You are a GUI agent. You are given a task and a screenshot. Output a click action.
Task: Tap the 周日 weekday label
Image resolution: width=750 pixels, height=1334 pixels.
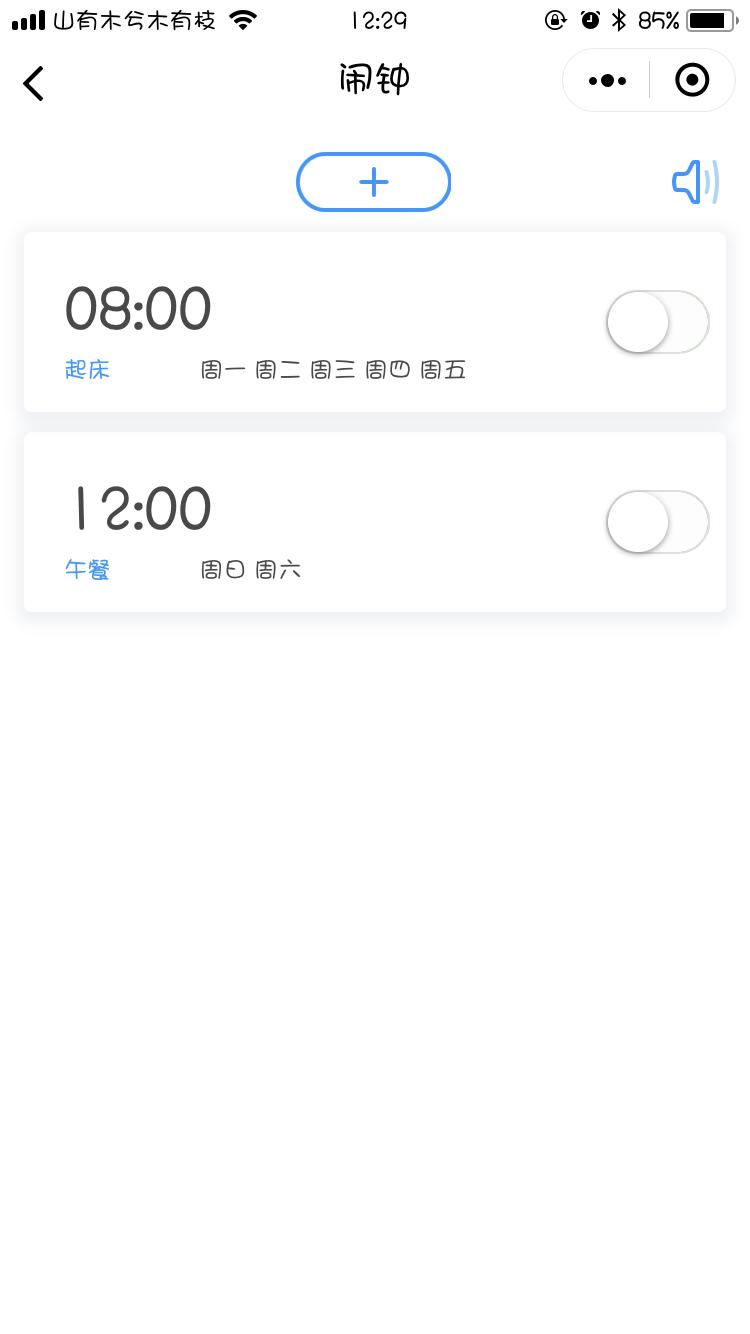click(224, 569)
